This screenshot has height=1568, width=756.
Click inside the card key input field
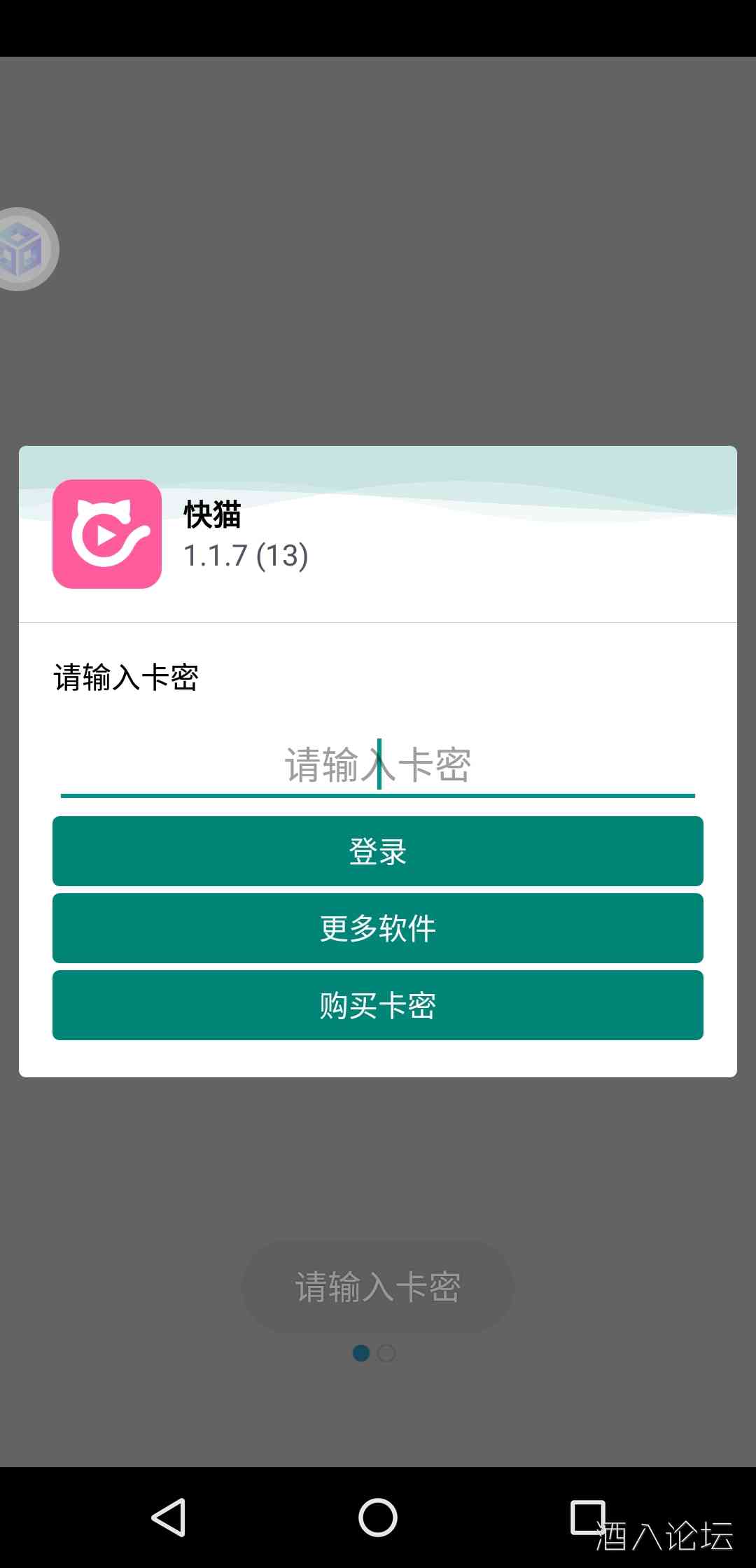click(x=378, y=766)
